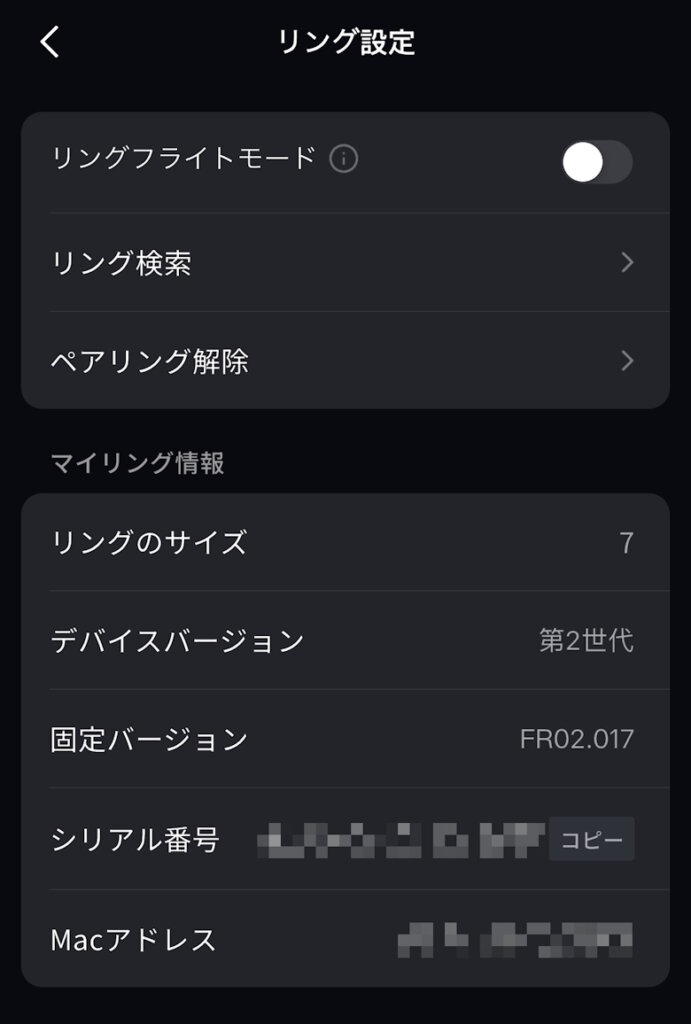The height and width of the screenshot is (1024, 691).
Task: Enable the リングフライトモード switch
Action: click(x=596, y=162)
